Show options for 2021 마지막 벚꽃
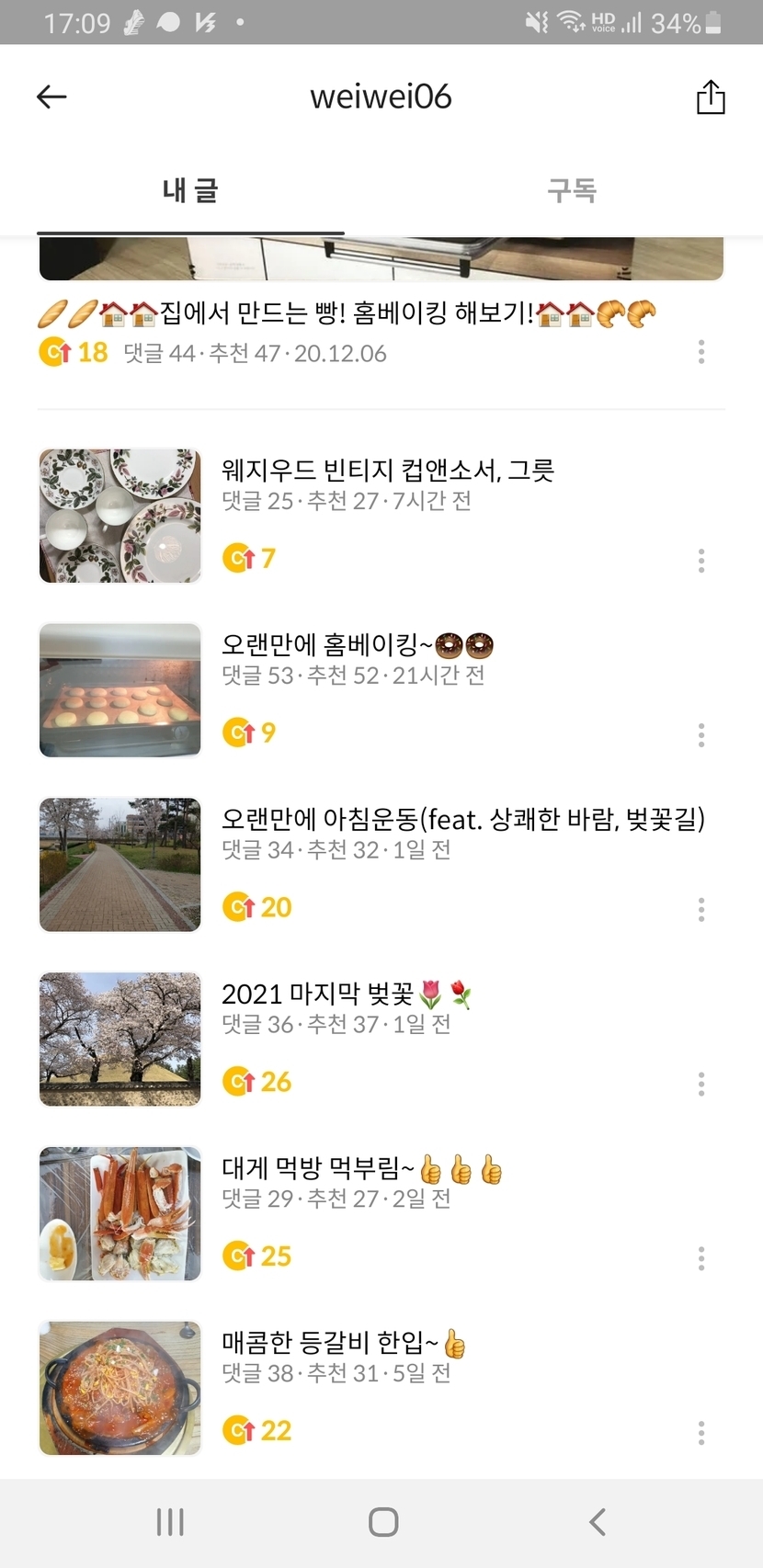 pyautogui.click(x=701, y=1085)
